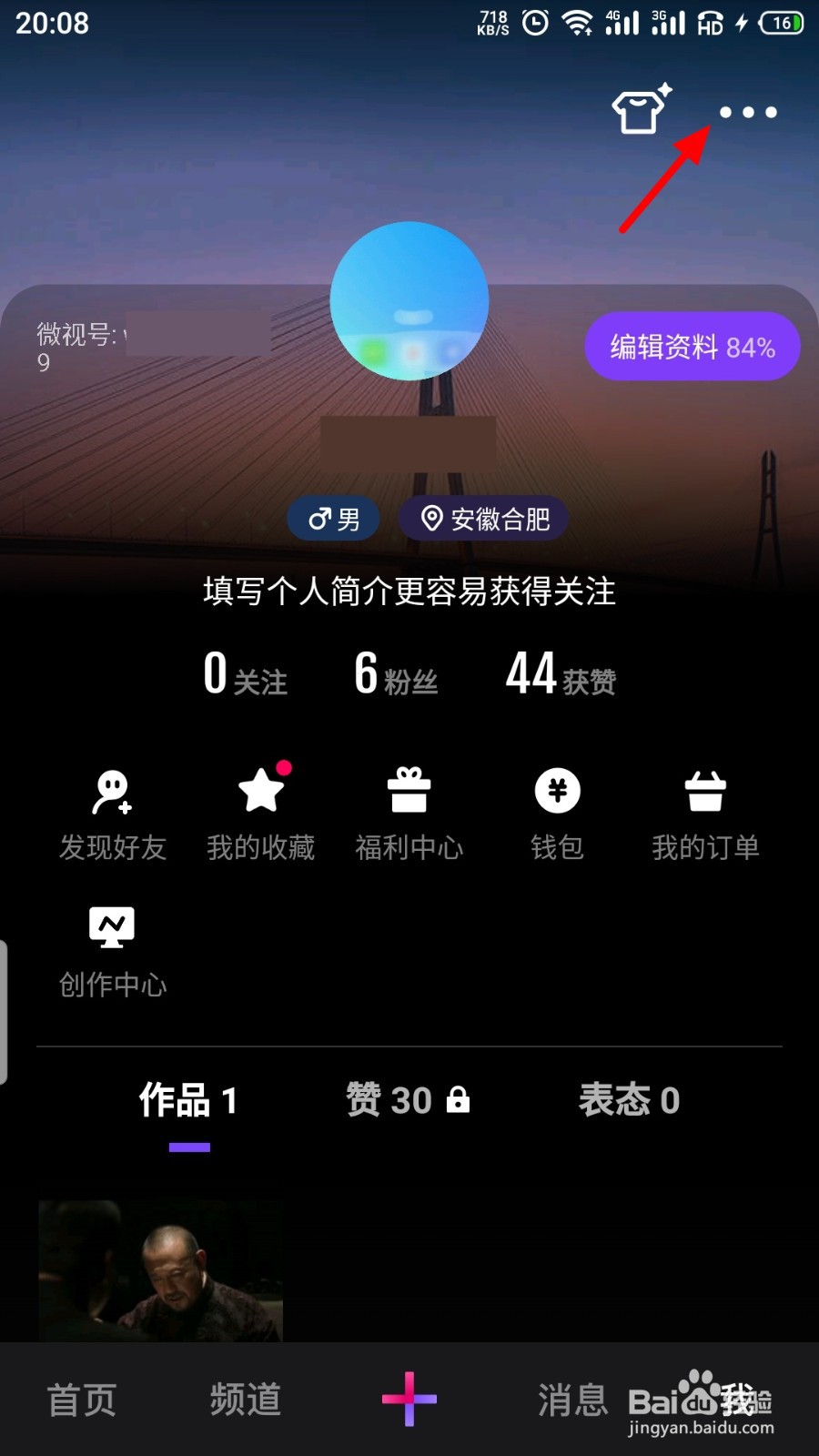
Task: Expand the 获赞 likes count details
Action: (x=560, y=675)
